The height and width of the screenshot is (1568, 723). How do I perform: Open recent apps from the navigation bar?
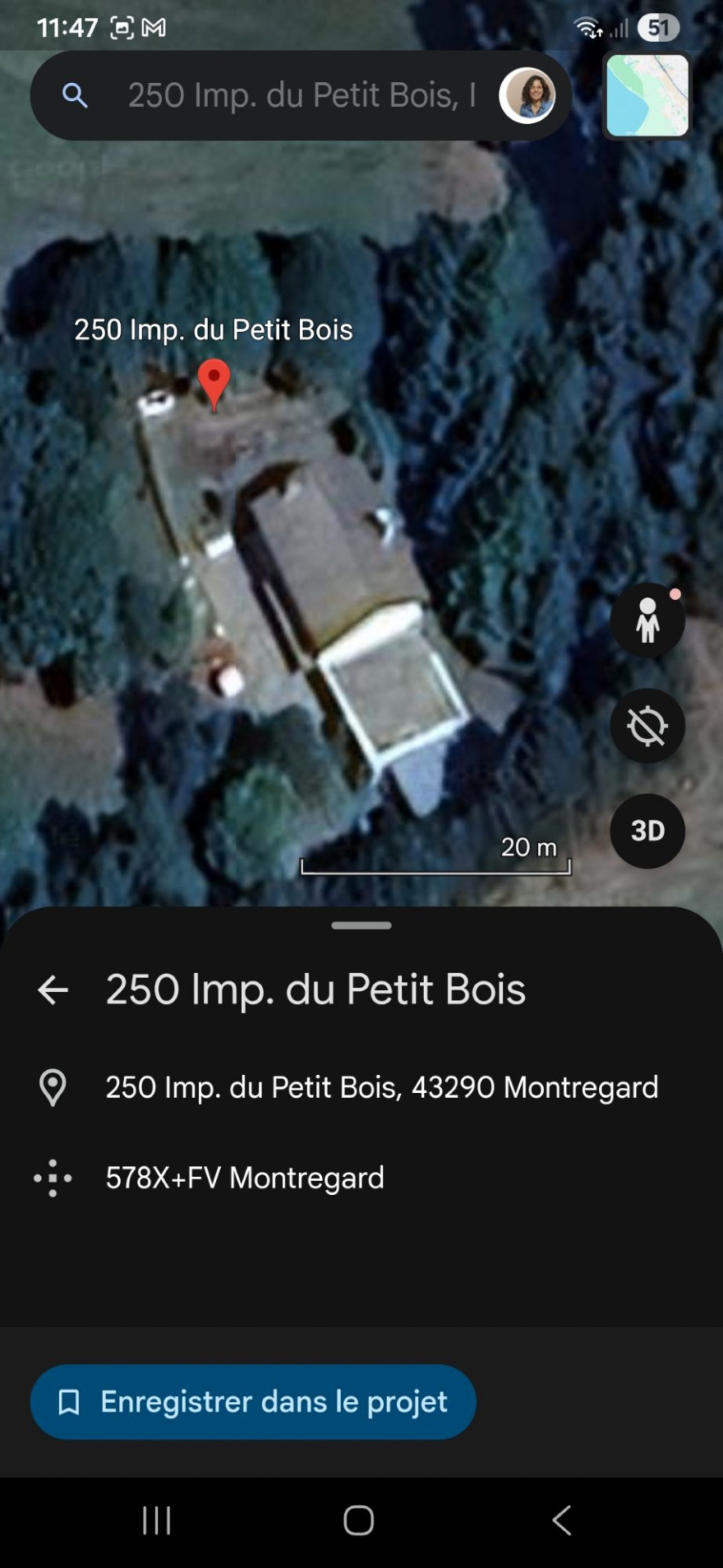point(156,1521)
